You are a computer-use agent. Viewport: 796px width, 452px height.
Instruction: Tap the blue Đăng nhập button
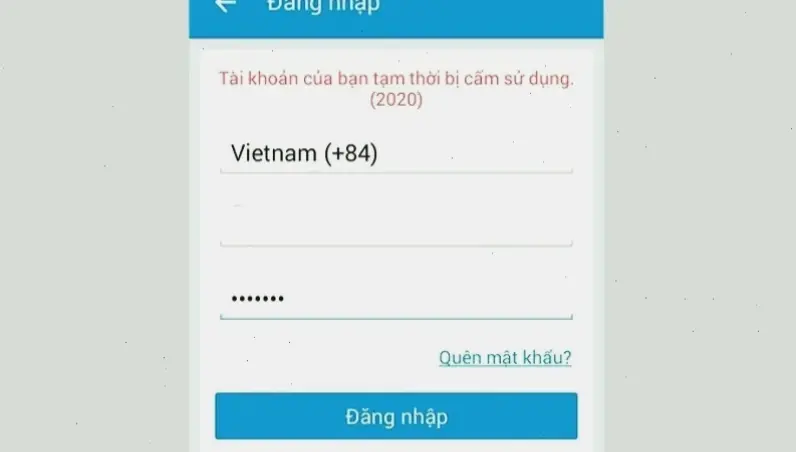(x=396, y=416)
